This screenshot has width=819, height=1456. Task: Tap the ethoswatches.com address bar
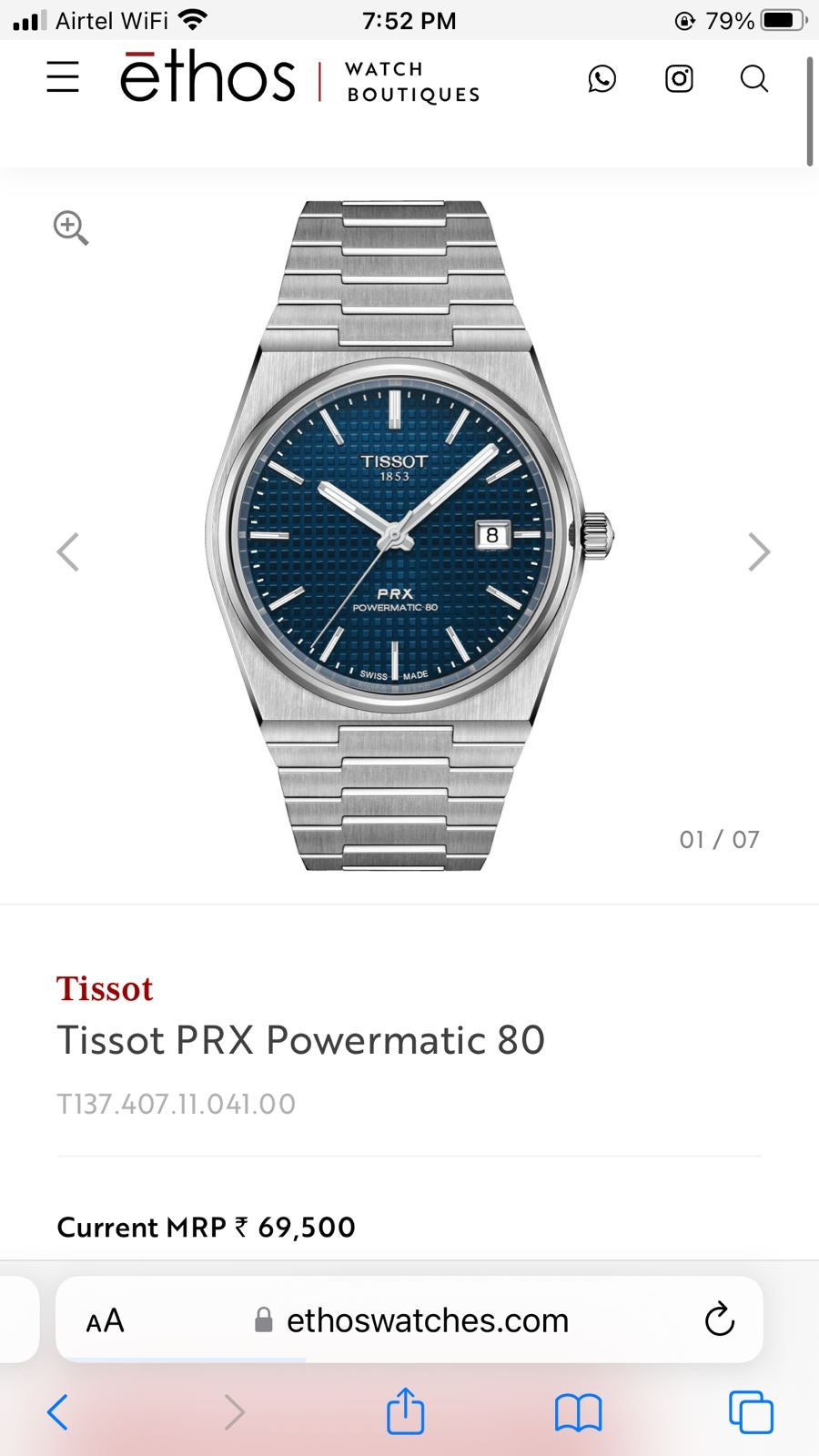(x=409, y=1319)
